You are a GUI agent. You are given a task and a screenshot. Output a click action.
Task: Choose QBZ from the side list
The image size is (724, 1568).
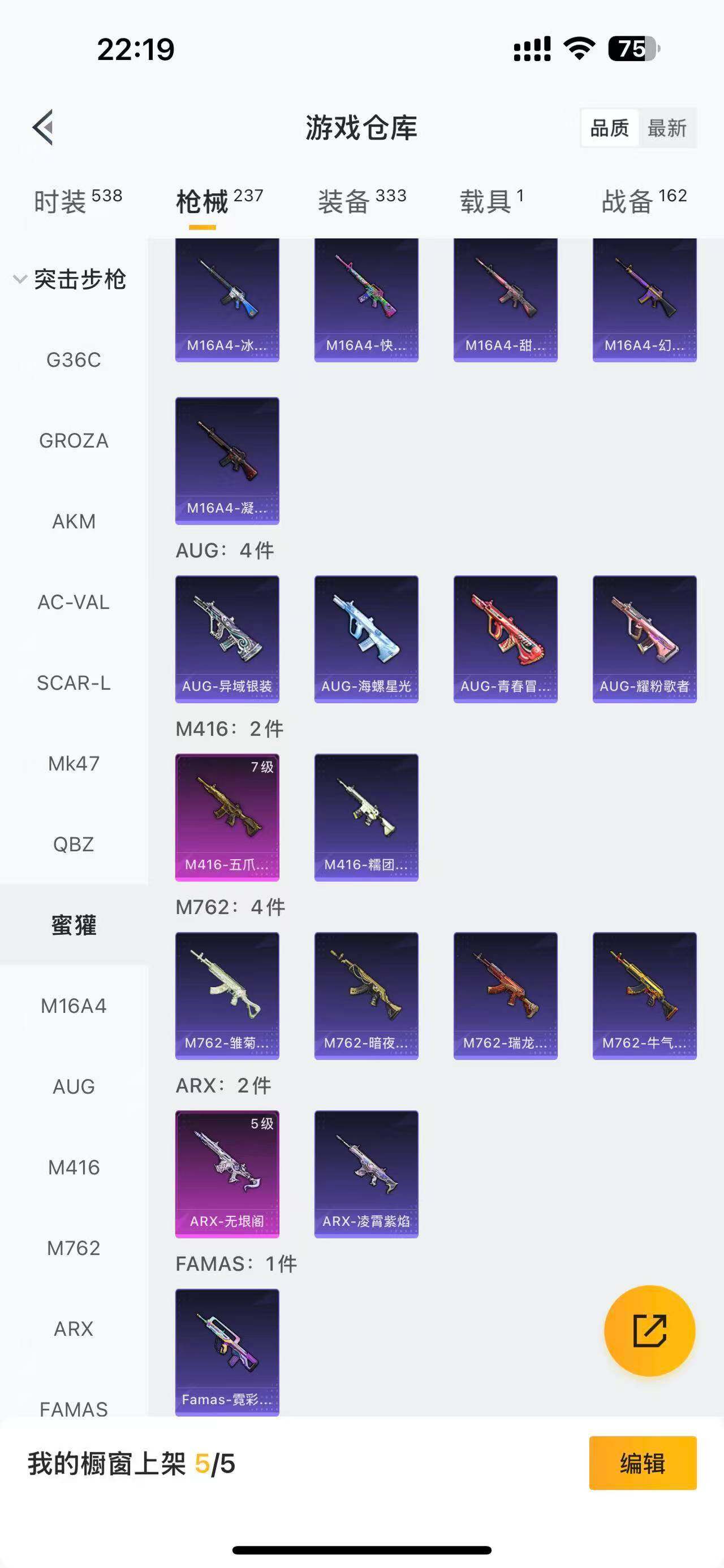[74, 844]
